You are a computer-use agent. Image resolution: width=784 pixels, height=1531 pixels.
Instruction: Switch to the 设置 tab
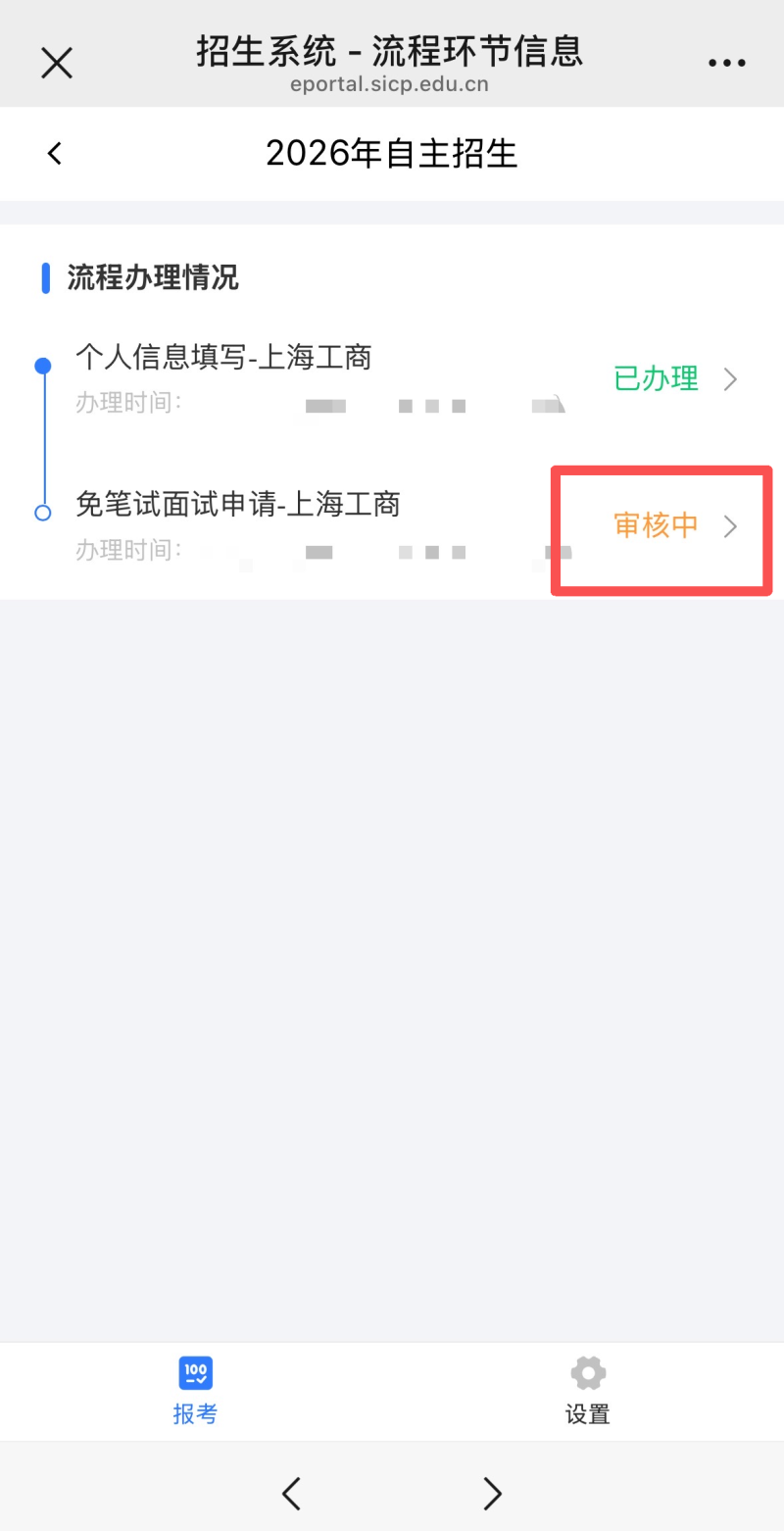(x=588, y=1390)
